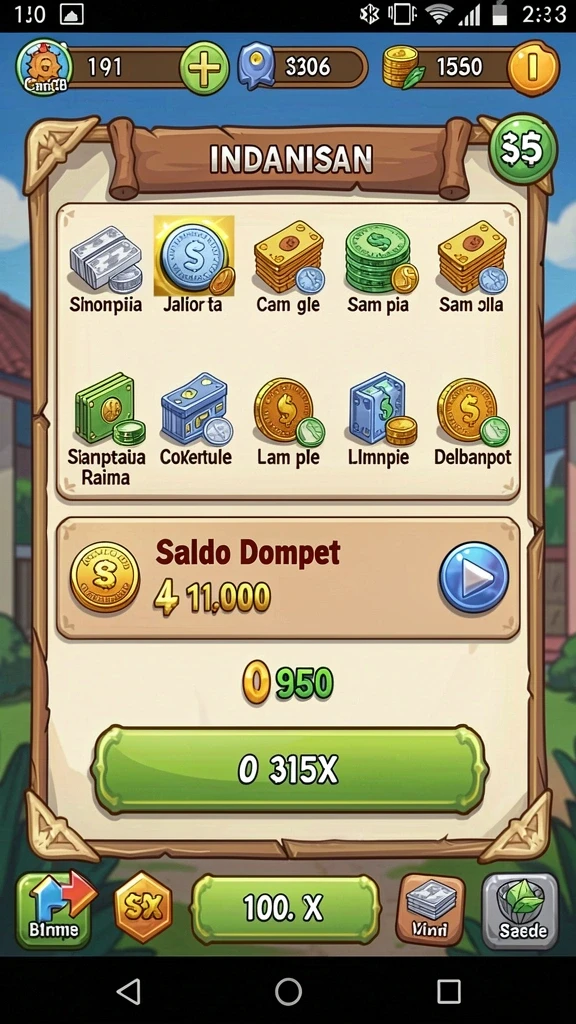Open the Saede leaf basket button
Viewport: 576px width, 1024px height.
click(x=520, y=911)
